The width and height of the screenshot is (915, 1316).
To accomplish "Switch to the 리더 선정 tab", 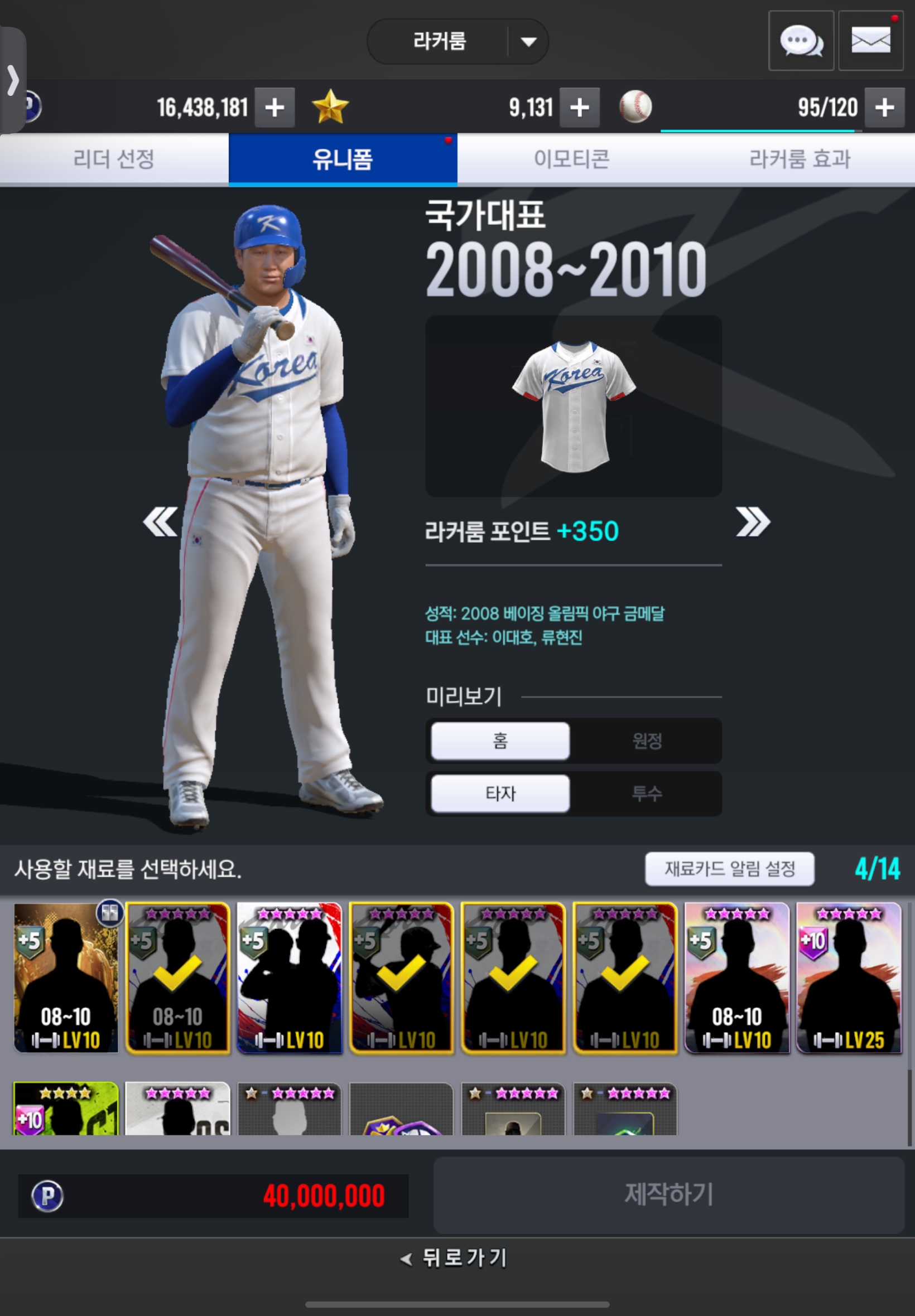I will [113, 159].
